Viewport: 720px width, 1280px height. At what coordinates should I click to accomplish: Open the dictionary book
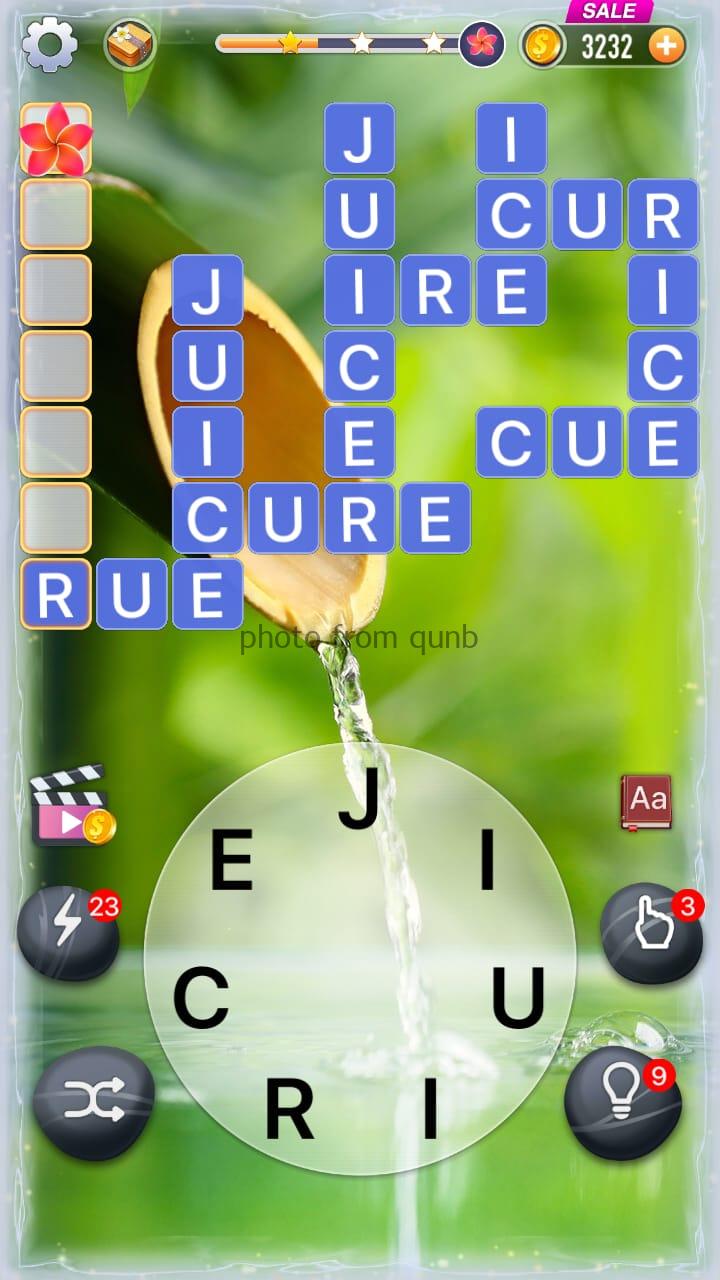pos(646,801)
